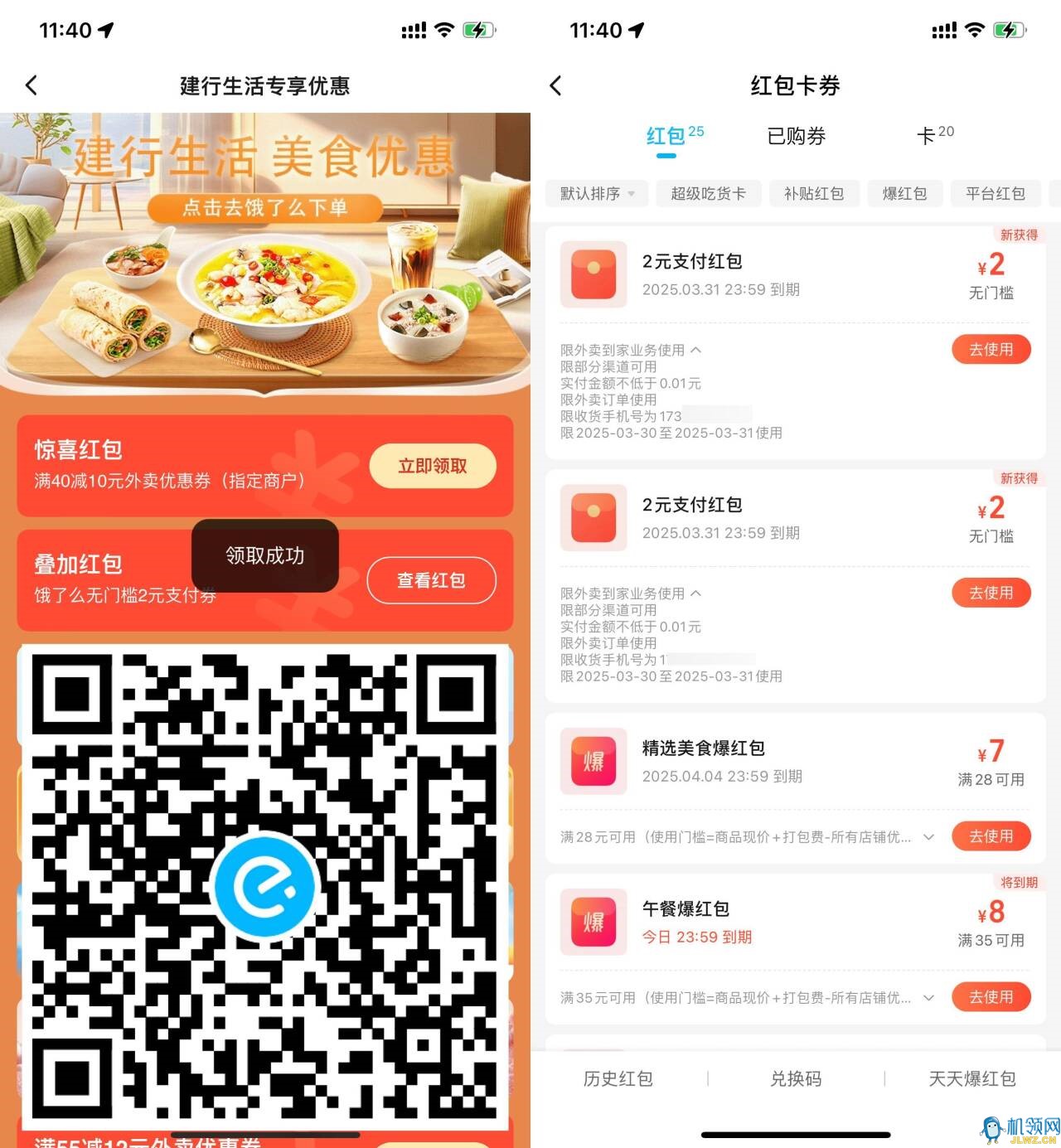The height and width of the screenshot is (1148, 1061).
Task: Tap 去使用 on the 午餐爆红包 card
Action: [991, 997]
